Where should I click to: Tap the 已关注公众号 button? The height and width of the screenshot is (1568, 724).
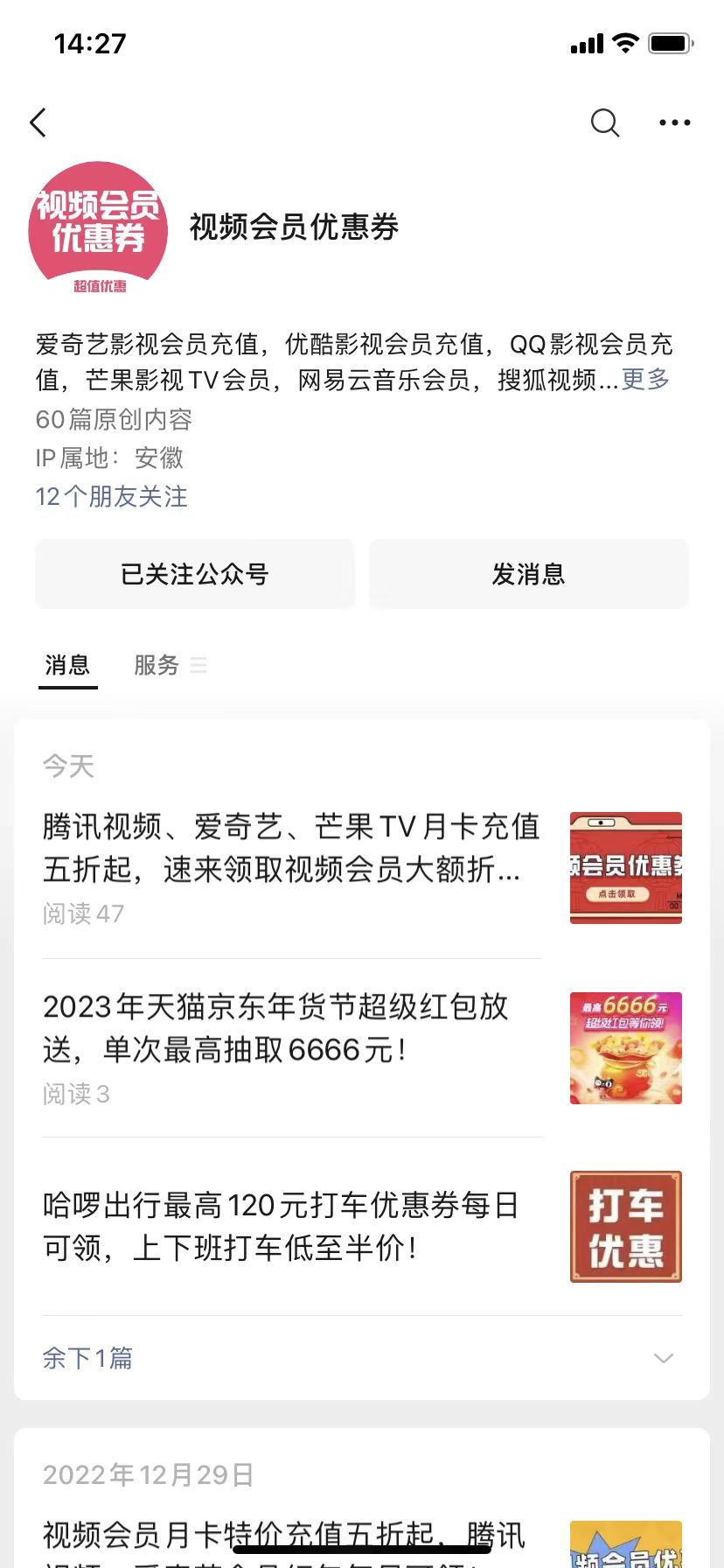(195, 574)
